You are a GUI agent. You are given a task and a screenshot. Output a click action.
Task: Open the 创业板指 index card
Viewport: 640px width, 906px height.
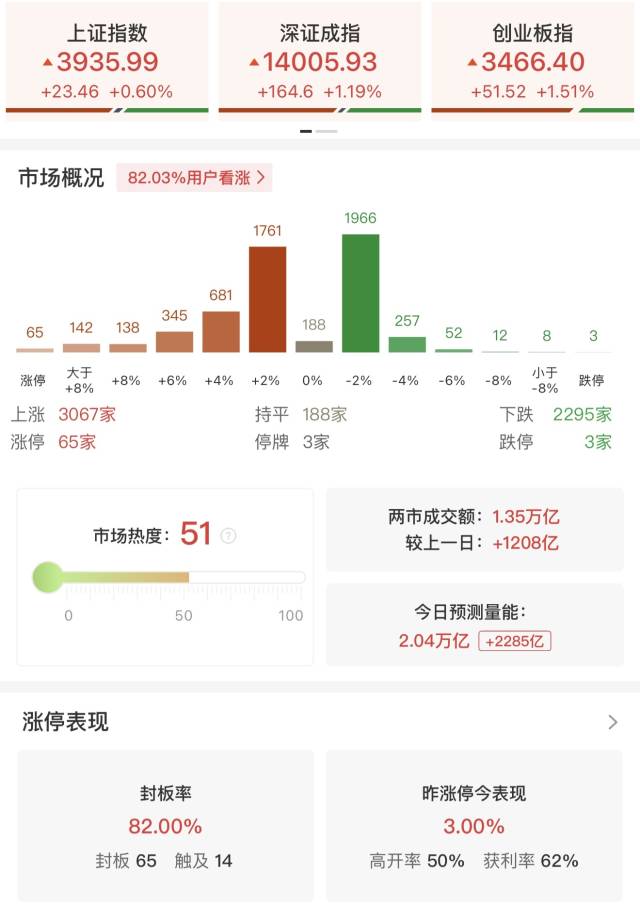point(532,59)
